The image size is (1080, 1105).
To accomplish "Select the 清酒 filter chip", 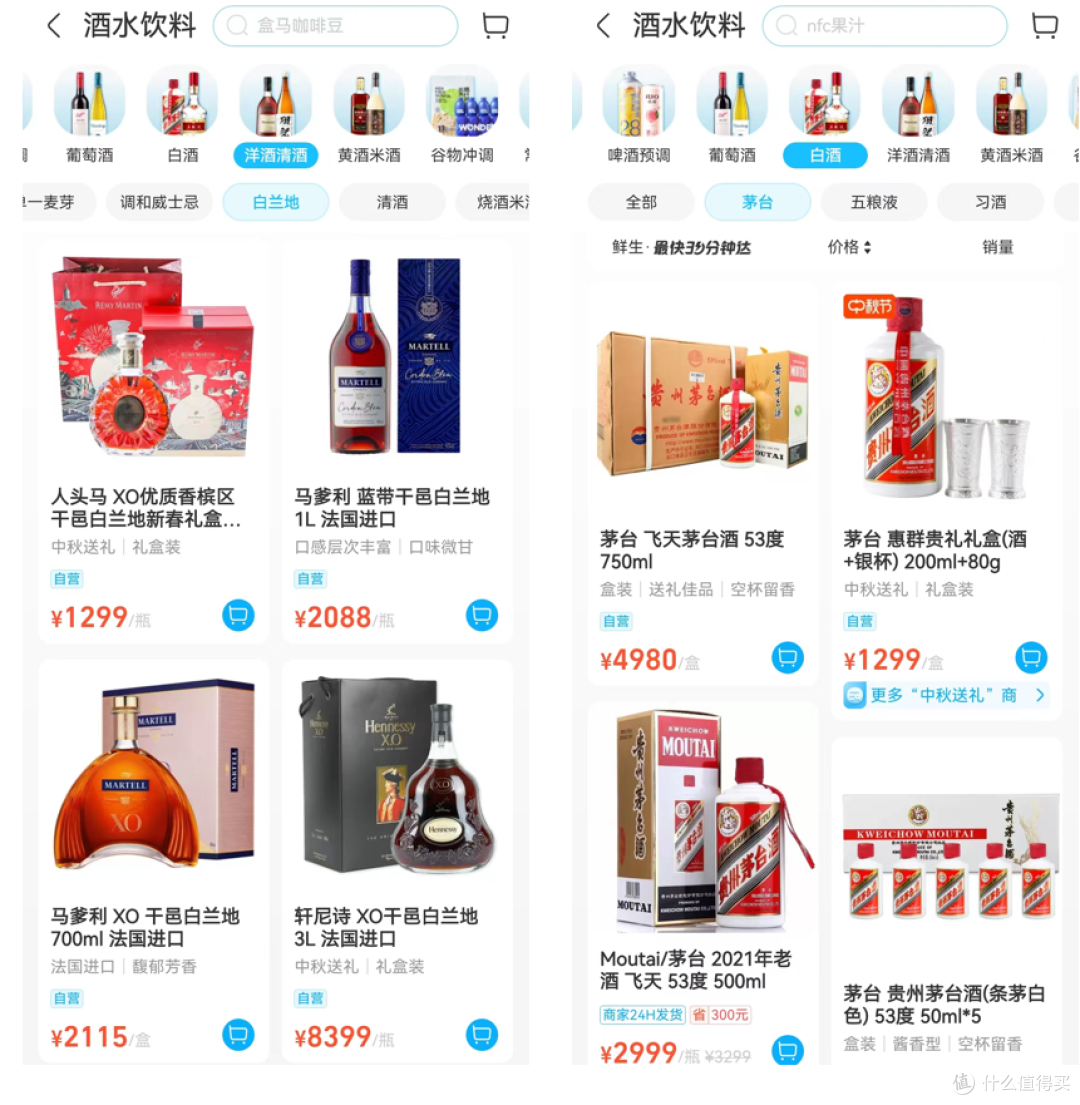I will coord(392,202).
